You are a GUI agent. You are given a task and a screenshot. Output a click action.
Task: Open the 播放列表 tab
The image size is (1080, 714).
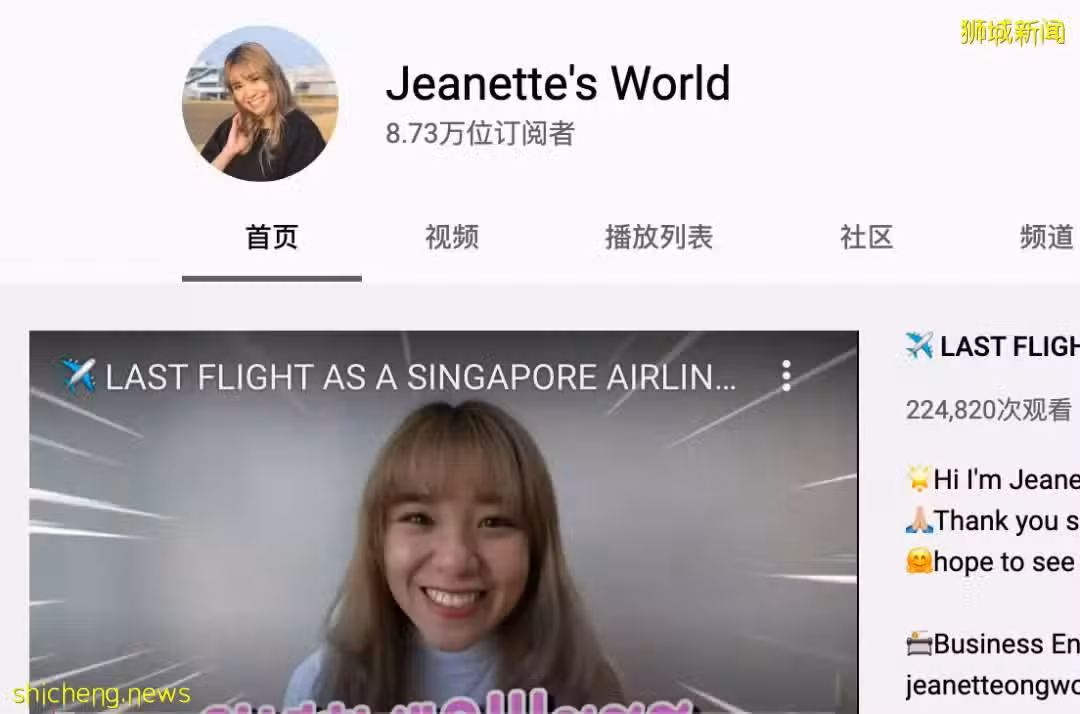coord(658,238)
